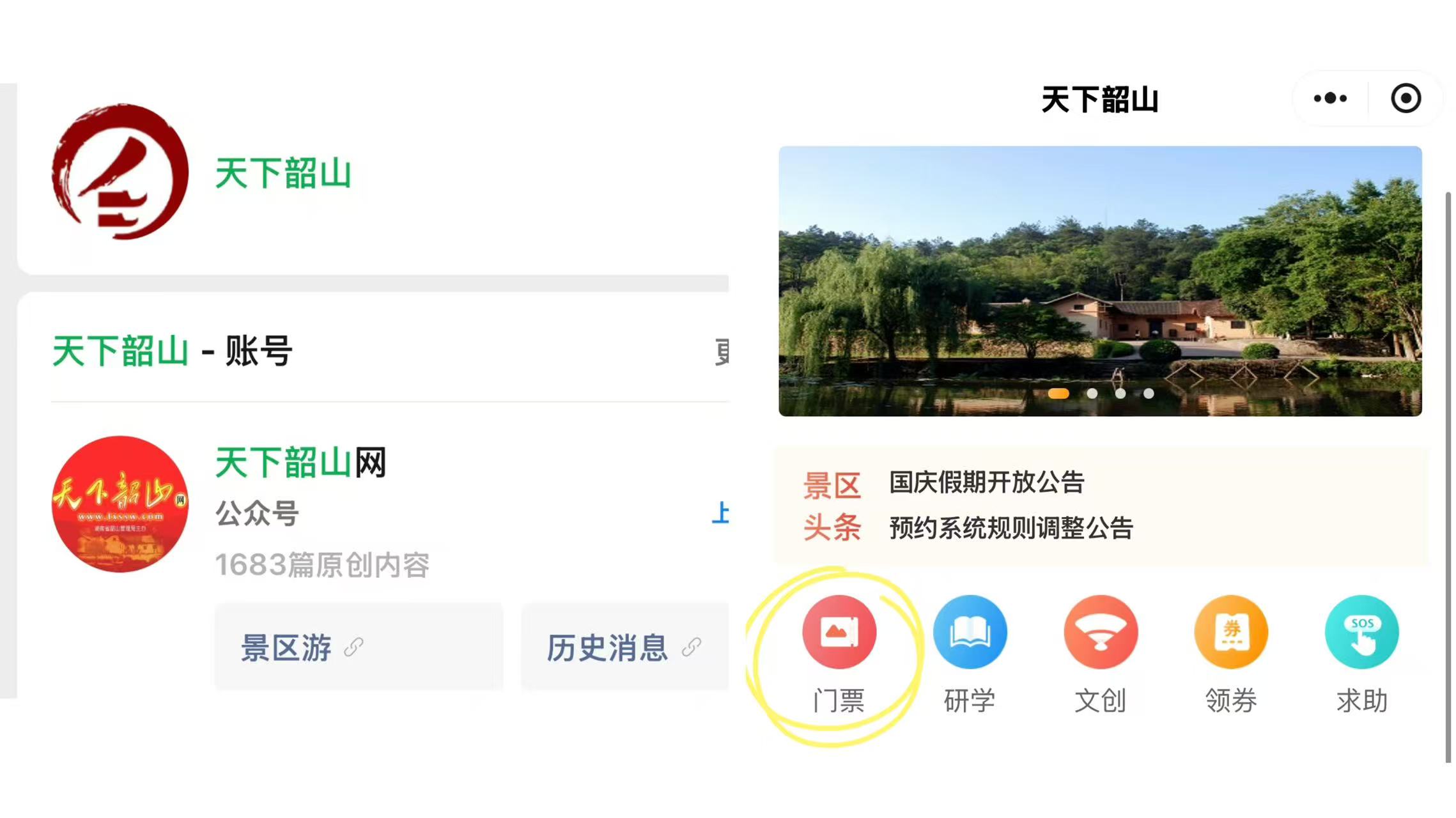Open the 天下韶山网 official account
Image resolution: width=1456 pixels, height=818 pixels.
pyautogui.click(x=300, y=463)
